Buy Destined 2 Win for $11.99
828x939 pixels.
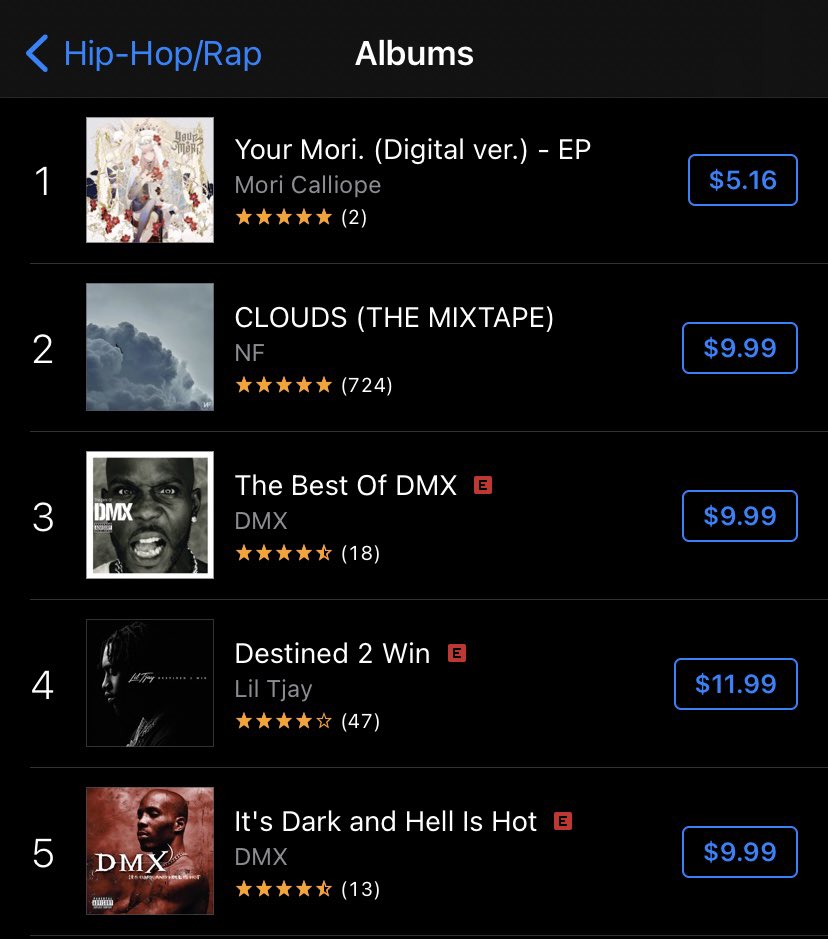[x=735, y=684]
